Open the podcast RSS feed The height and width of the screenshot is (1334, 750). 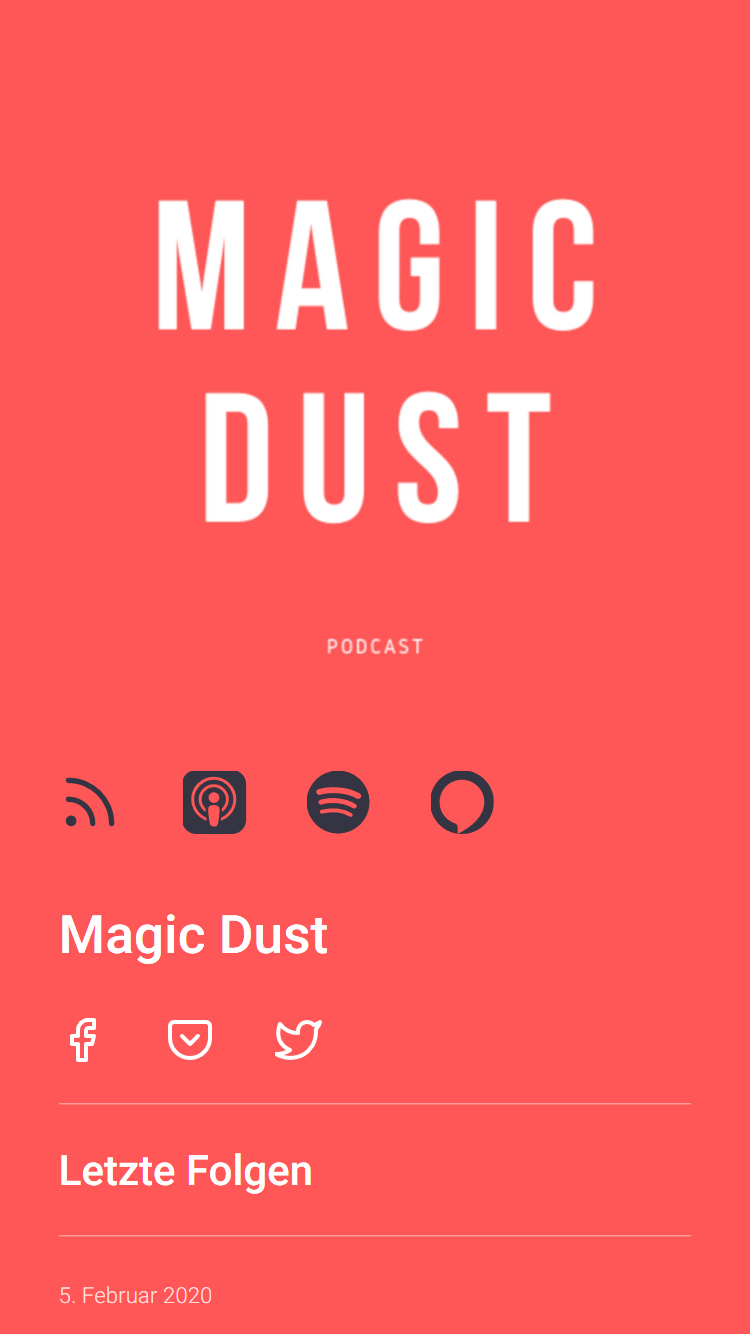point(90,802)
